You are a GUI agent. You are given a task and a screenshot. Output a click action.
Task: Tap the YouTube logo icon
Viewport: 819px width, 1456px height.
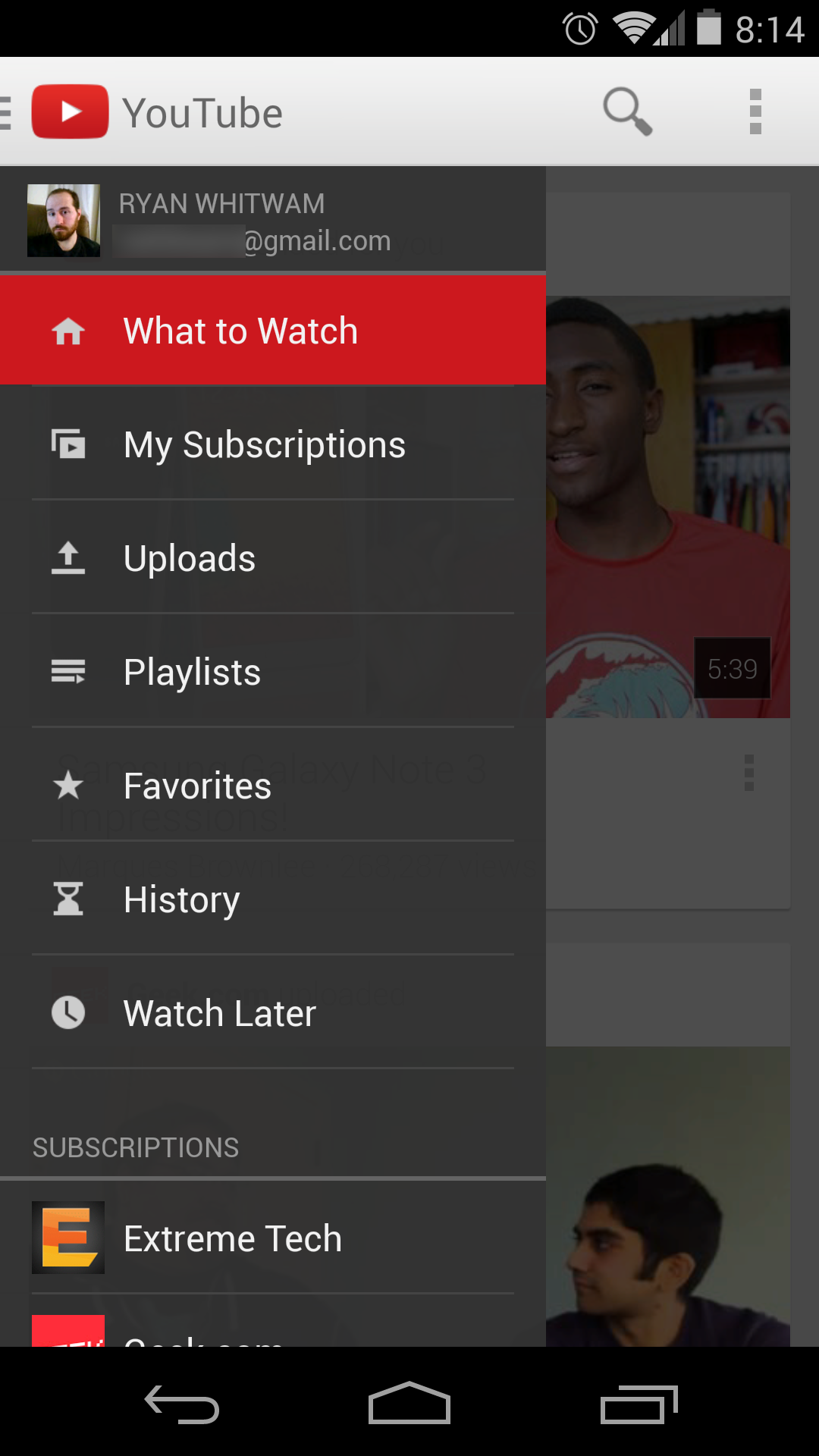click(x=69, y=111)
